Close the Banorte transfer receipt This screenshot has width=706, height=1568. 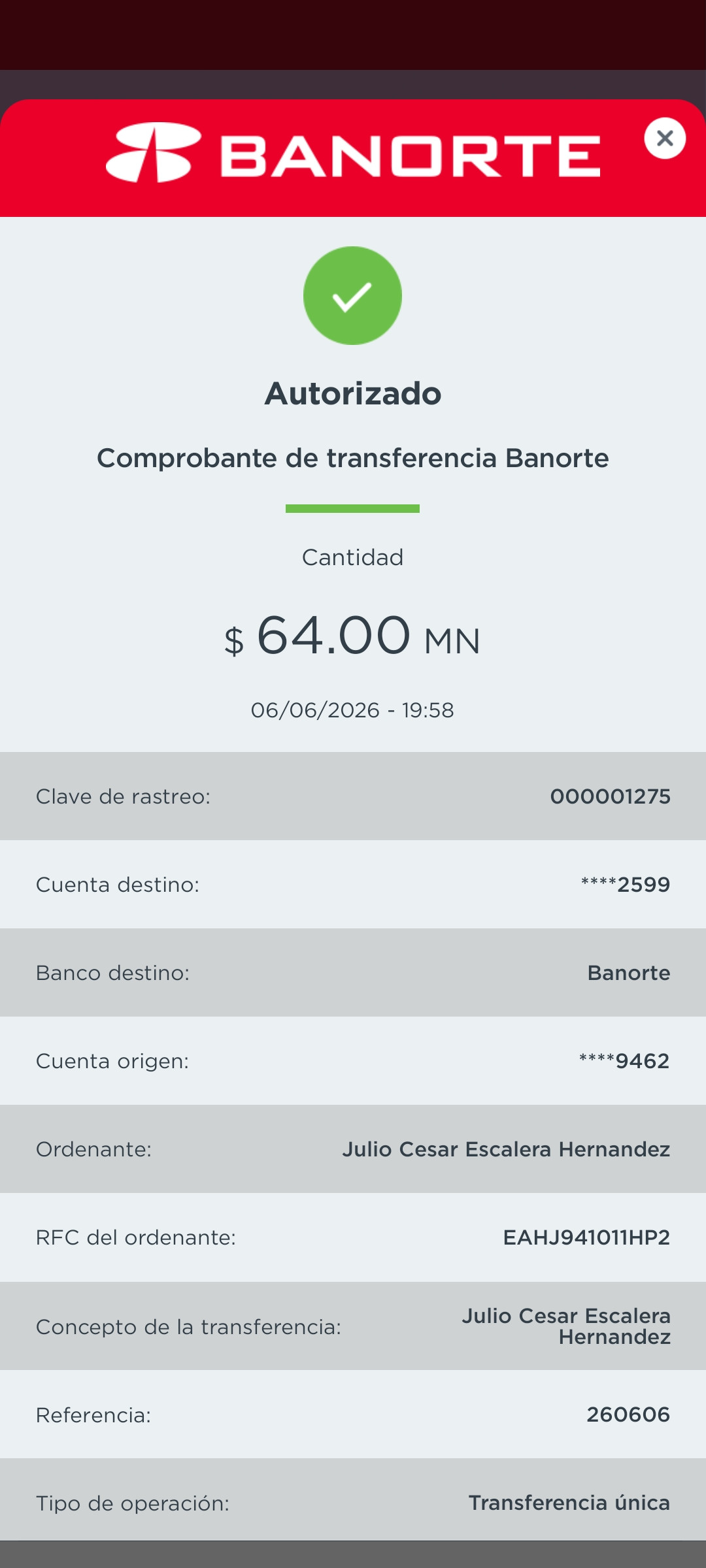click(665, 138)
